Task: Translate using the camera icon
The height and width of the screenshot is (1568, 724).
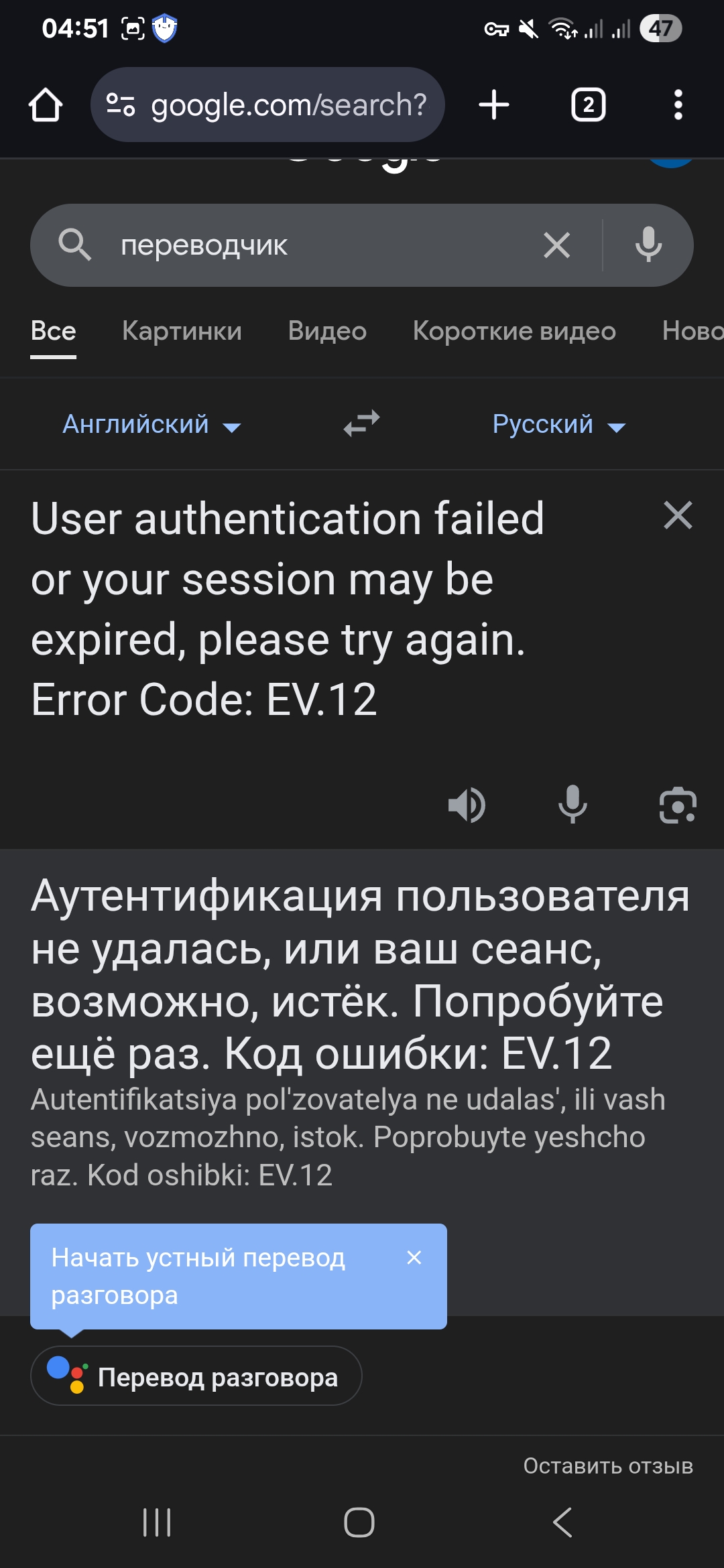Action: [678, 805]
